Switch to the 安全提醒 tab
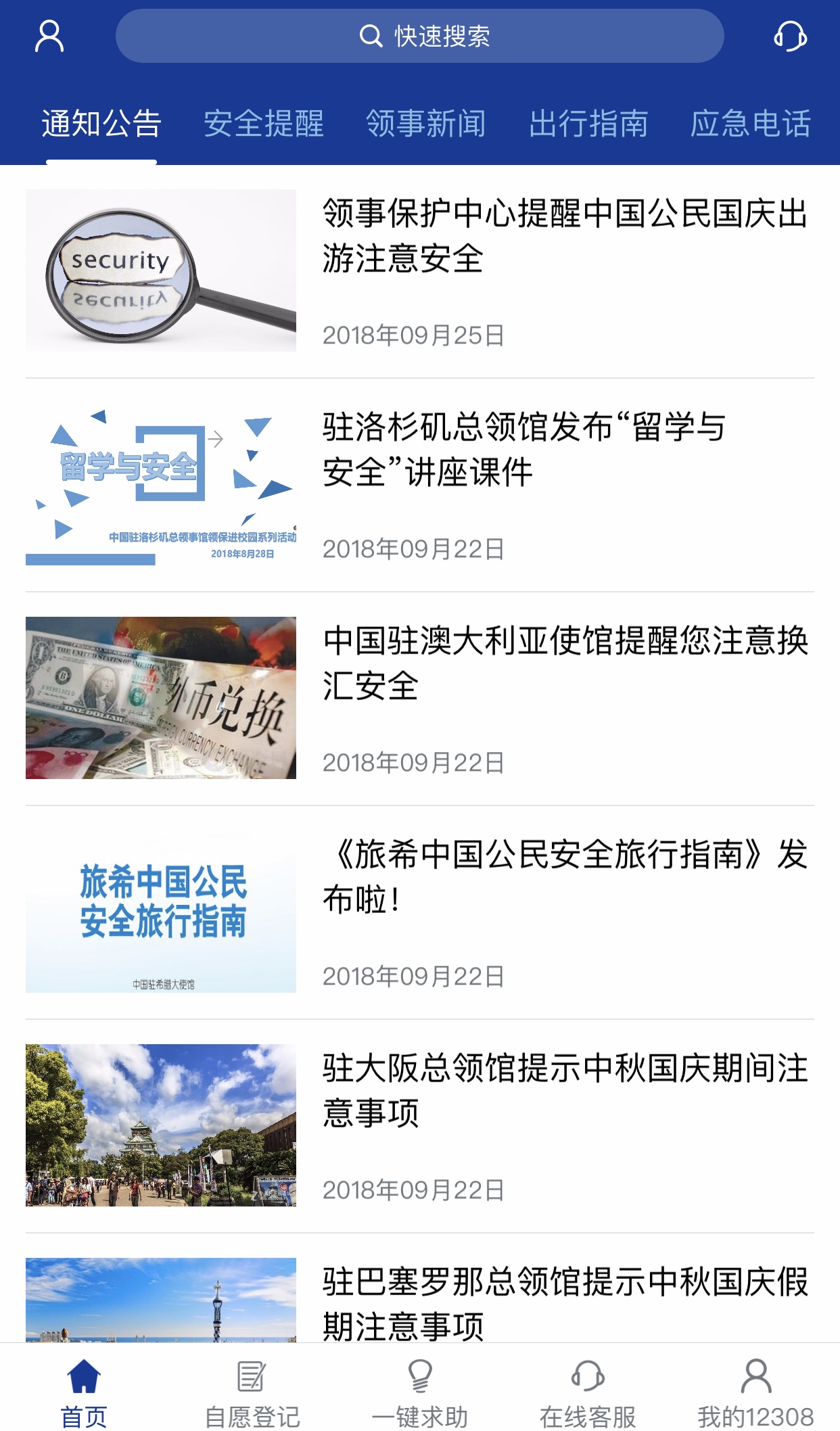 [x=264, y=124]
